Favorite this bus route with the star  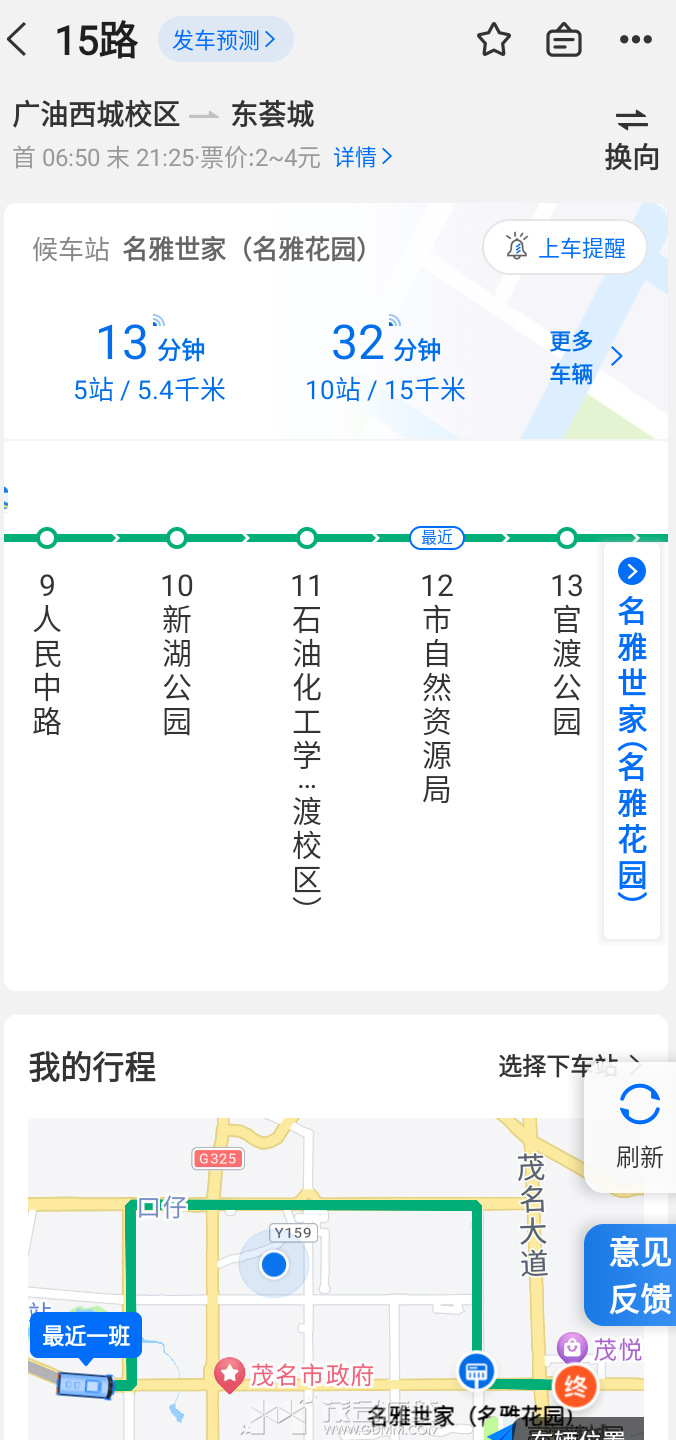tap(494, 41)
